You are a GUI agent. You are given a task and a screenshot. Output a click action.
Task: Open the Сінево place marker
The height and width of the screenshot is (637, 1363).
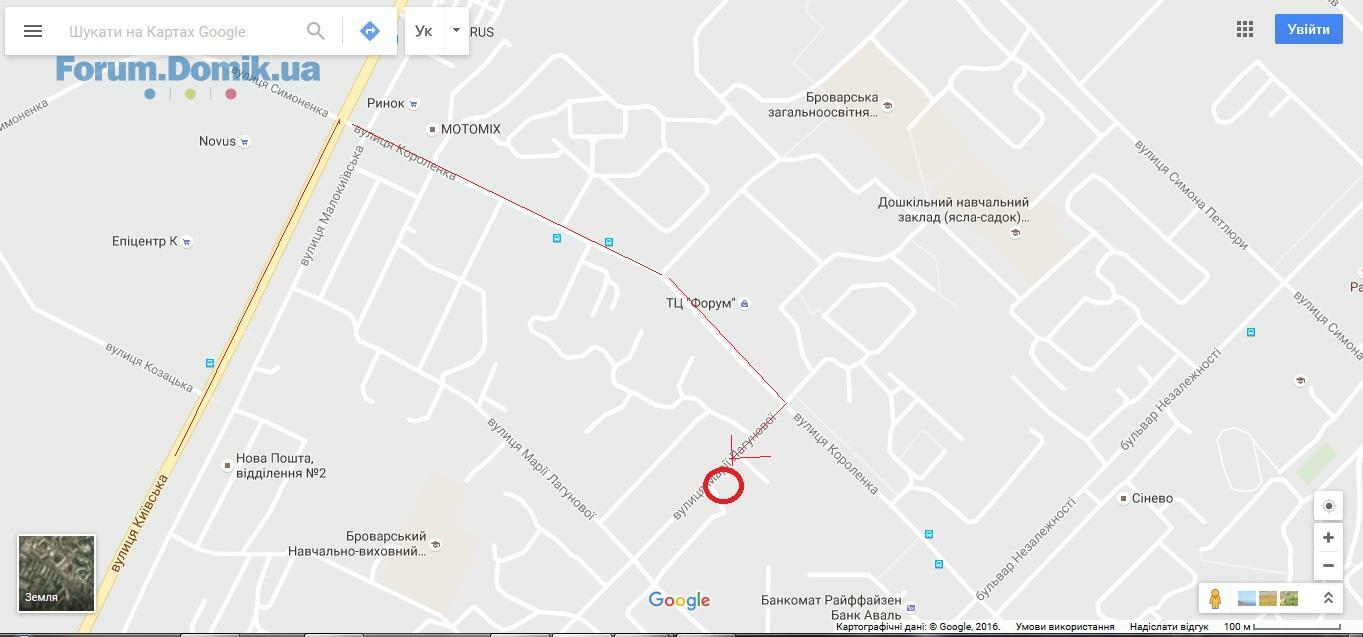tap(1124, 498)
